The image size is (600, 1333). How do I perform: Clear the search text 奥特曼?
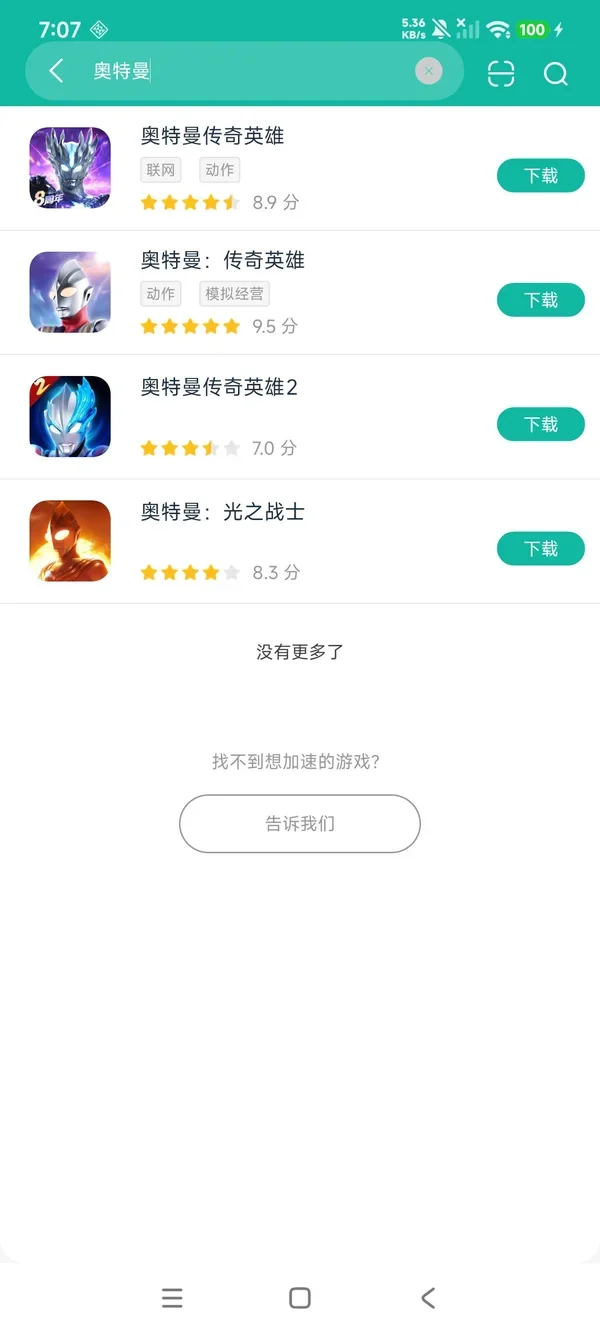[429, 71]
